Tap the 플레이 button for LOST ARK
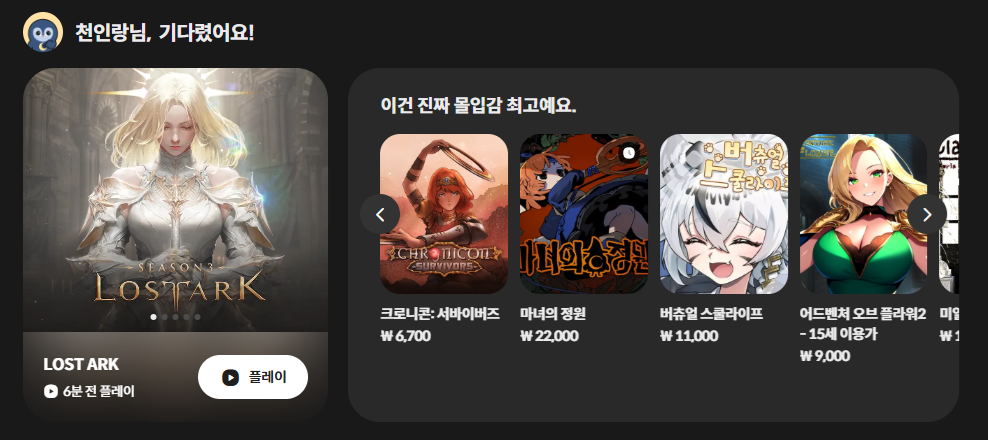The image size is (988, 440). tap(252, 377)
